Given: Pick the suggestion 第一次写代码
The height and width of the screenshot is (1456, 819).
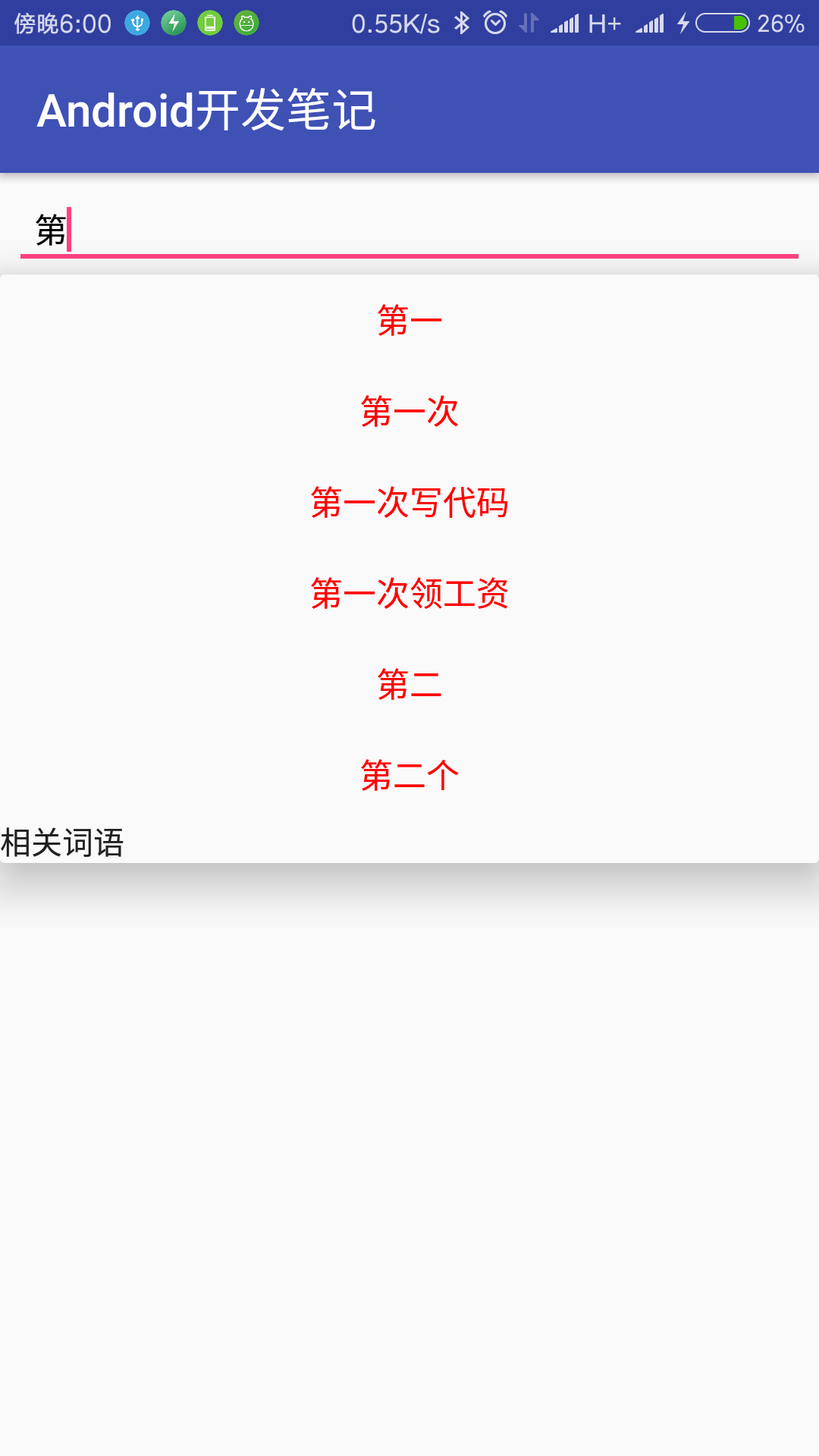Looking at the screenshot, I should pyautogui.click(x=409, y=502).
